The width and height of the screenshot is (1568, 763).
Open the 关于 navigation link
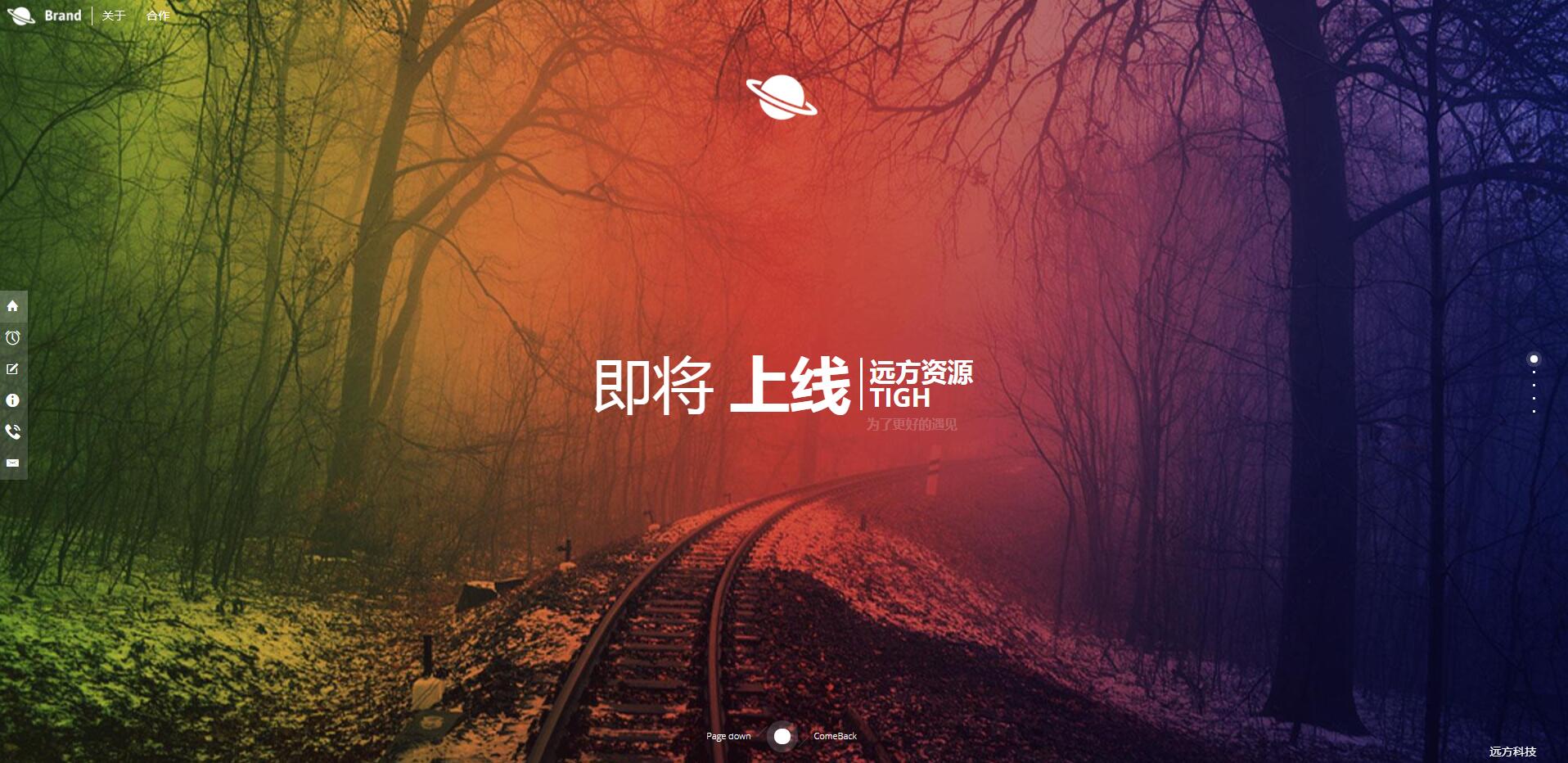coord(114,16)
